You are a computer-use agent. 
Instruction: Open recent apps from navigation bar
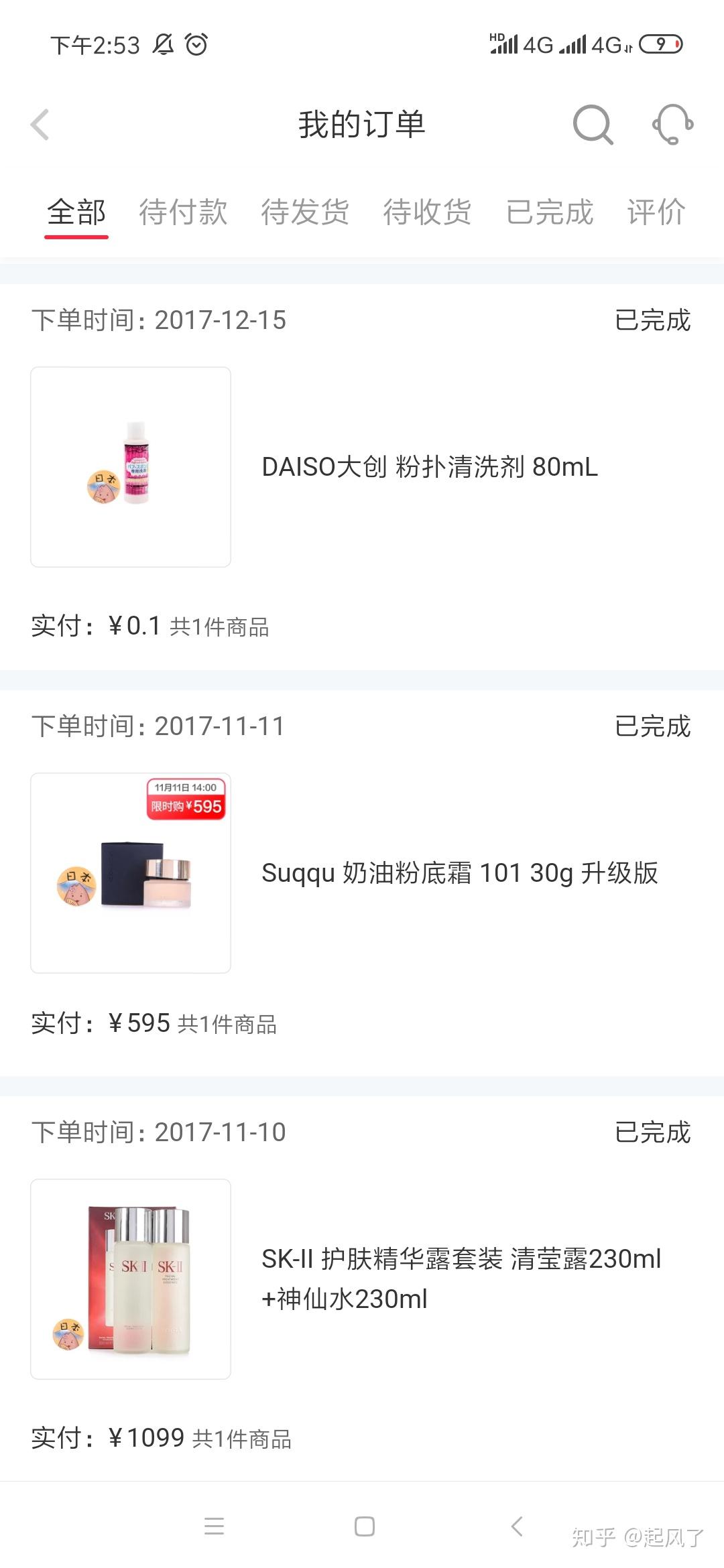(215, 1526)
